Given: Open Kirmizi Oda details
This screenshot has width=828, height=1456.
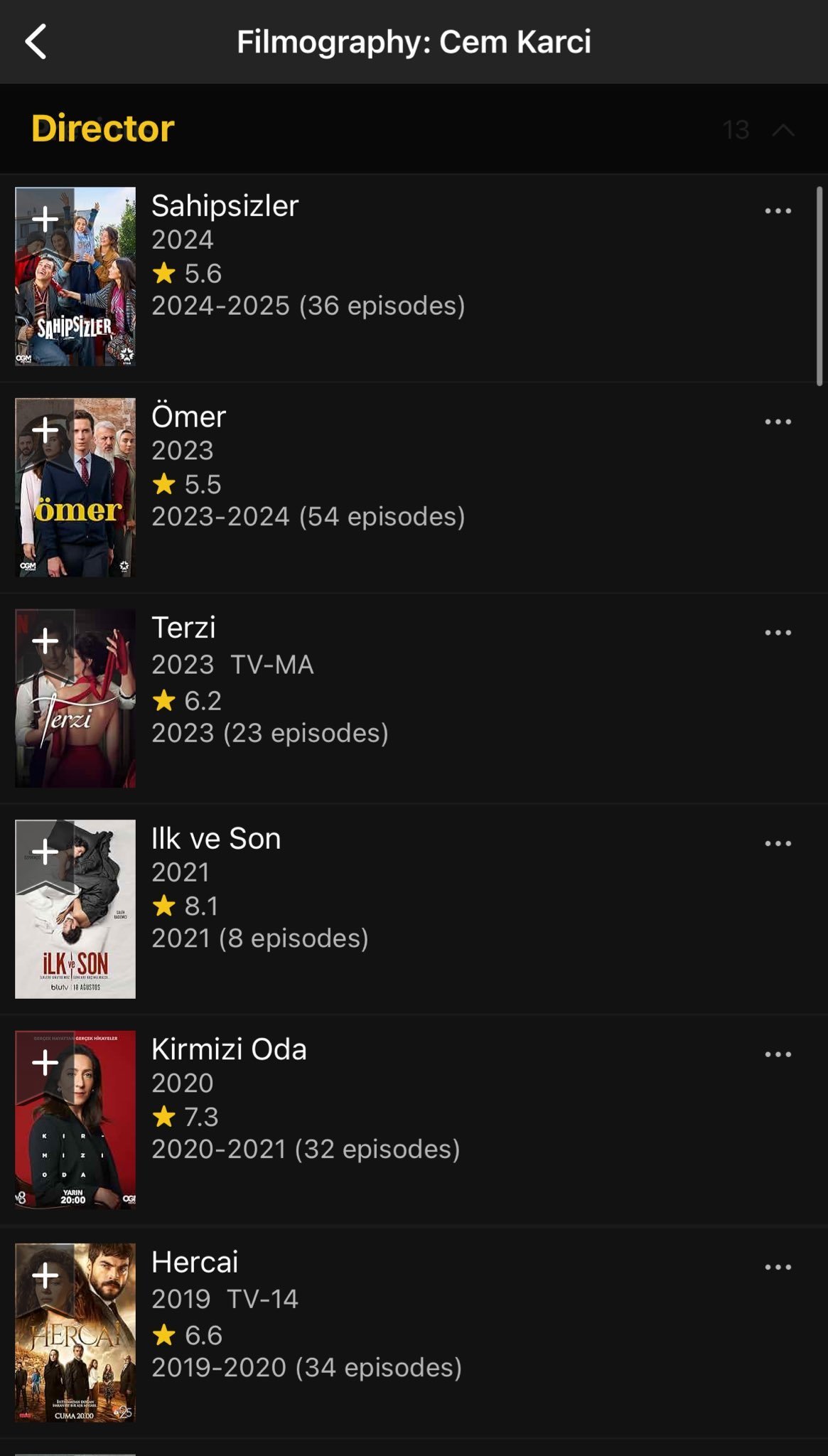Looking at the screenshot, I should [229, 1050].
